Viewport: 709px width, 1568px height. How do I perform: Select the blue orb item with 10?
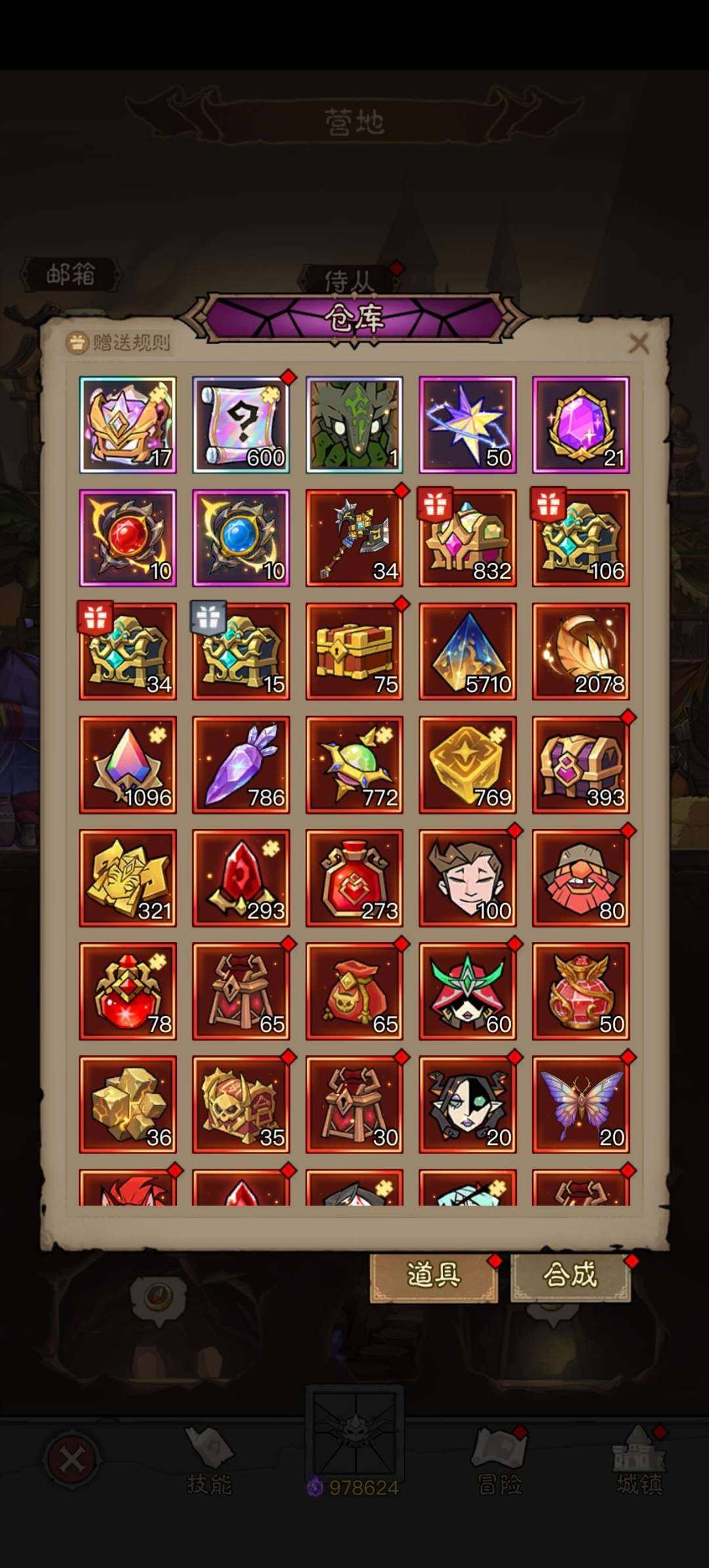241,538
